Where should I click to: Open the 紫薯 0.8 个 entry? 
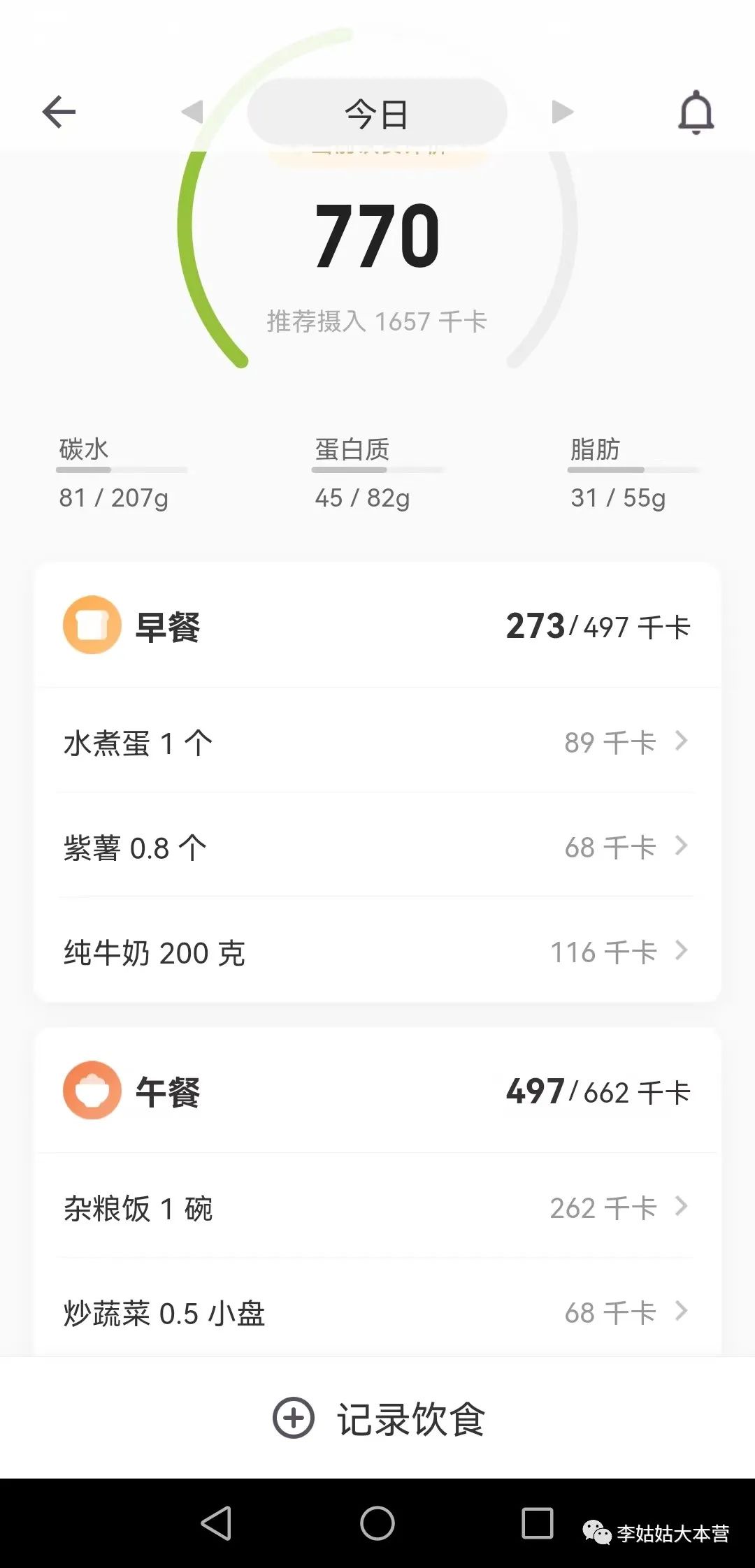pos(377,847)
